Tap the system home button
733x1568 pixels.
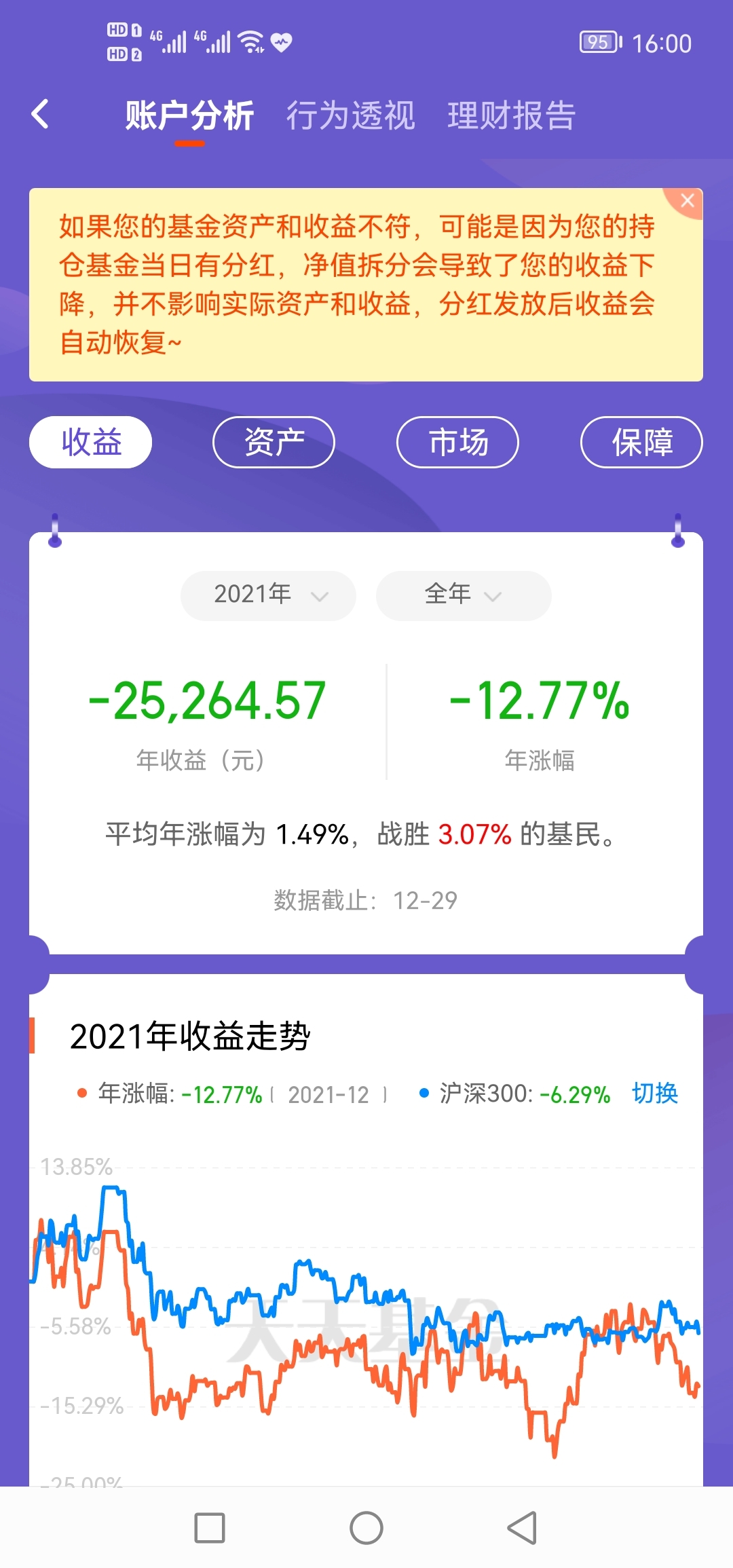pyautogui.click(x=366, y=1528)
